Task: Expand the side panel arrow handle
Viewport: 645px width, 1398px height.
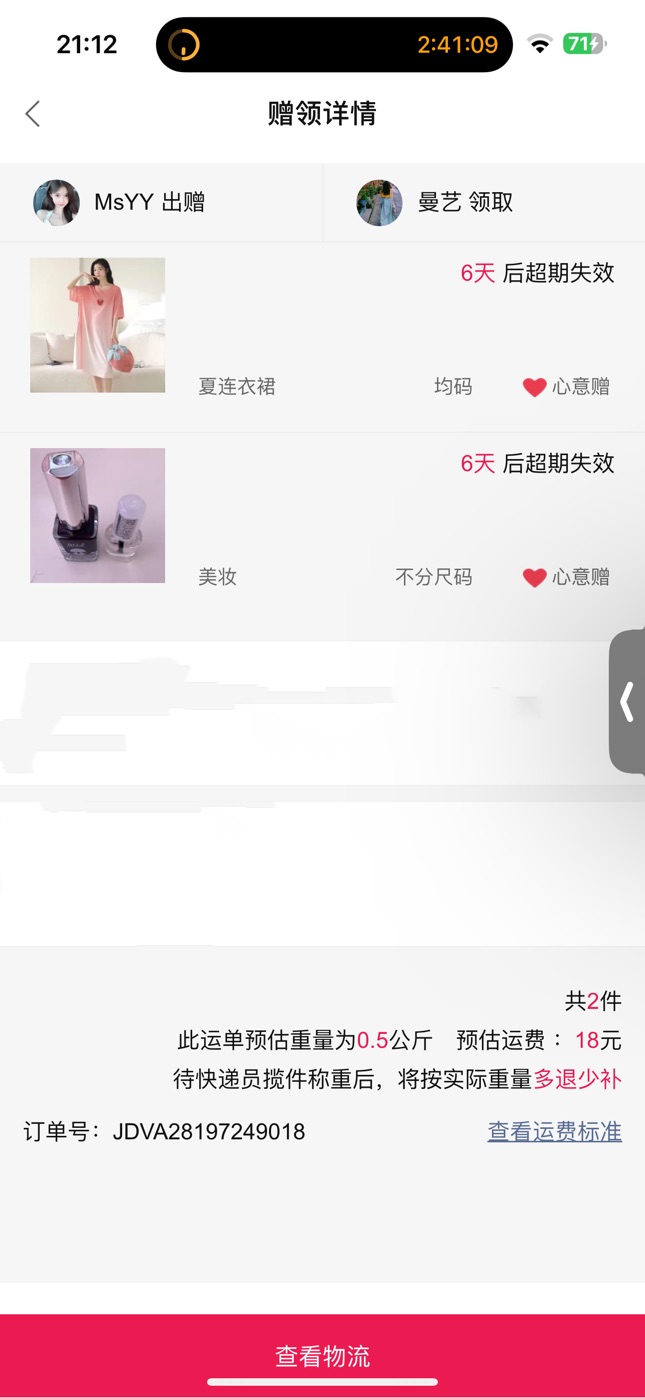Action: 628,701
